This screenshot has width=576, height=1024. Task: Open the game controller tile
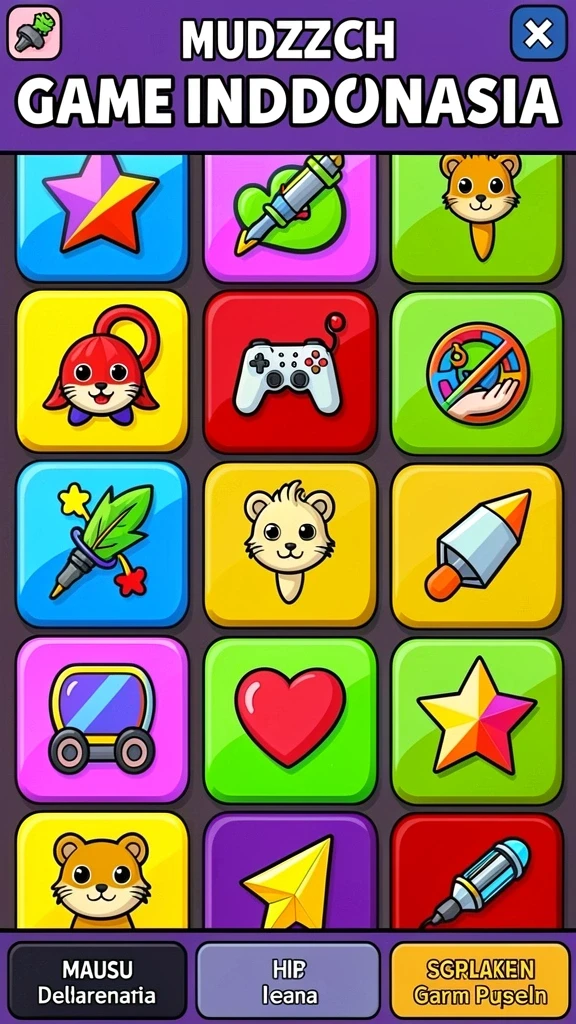(x=290, y=372)
